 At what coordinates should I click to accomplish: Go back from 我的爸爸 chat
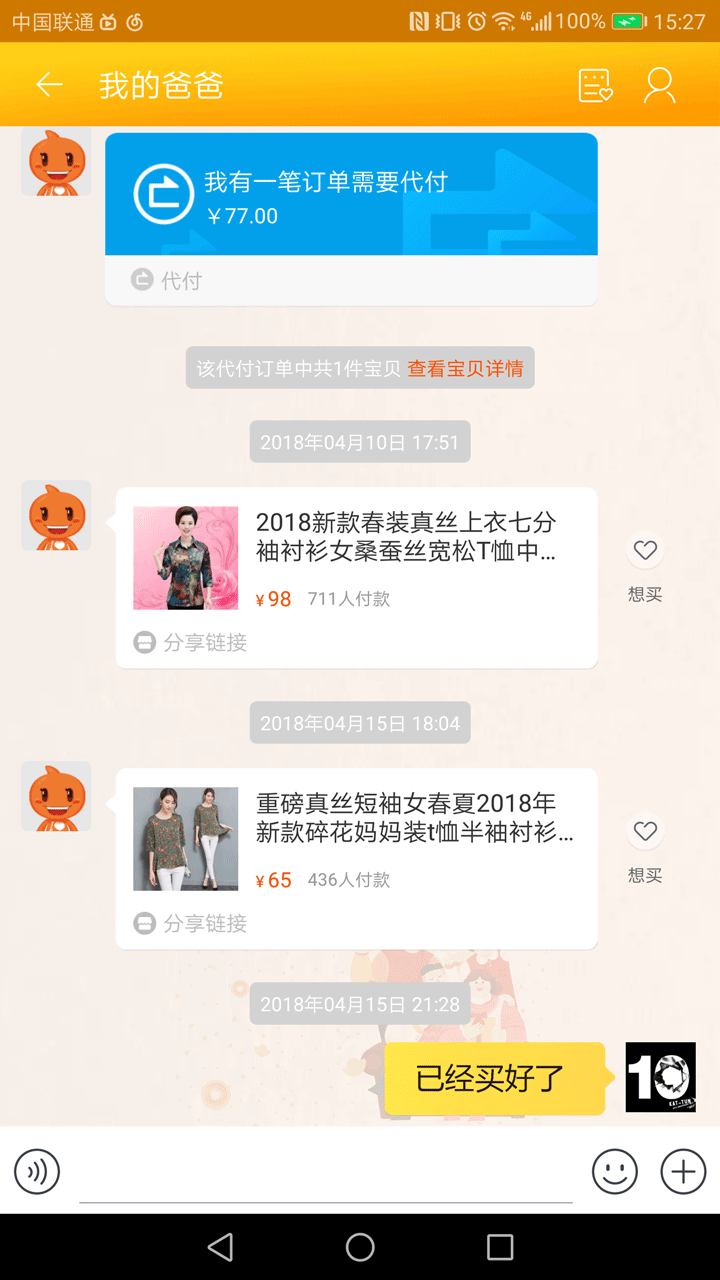coord(49,86)
